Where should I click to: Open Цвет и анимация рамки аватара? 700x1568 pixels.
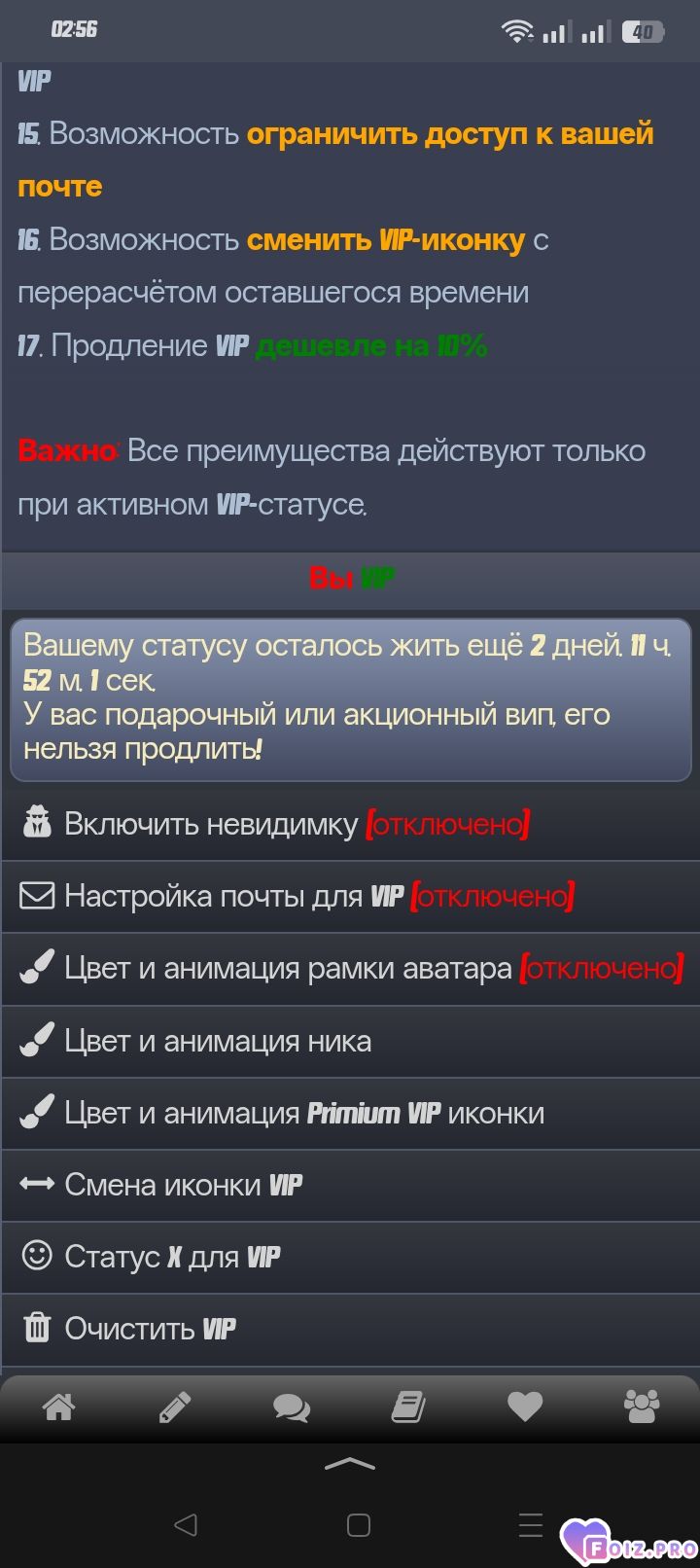click(350, 968)
